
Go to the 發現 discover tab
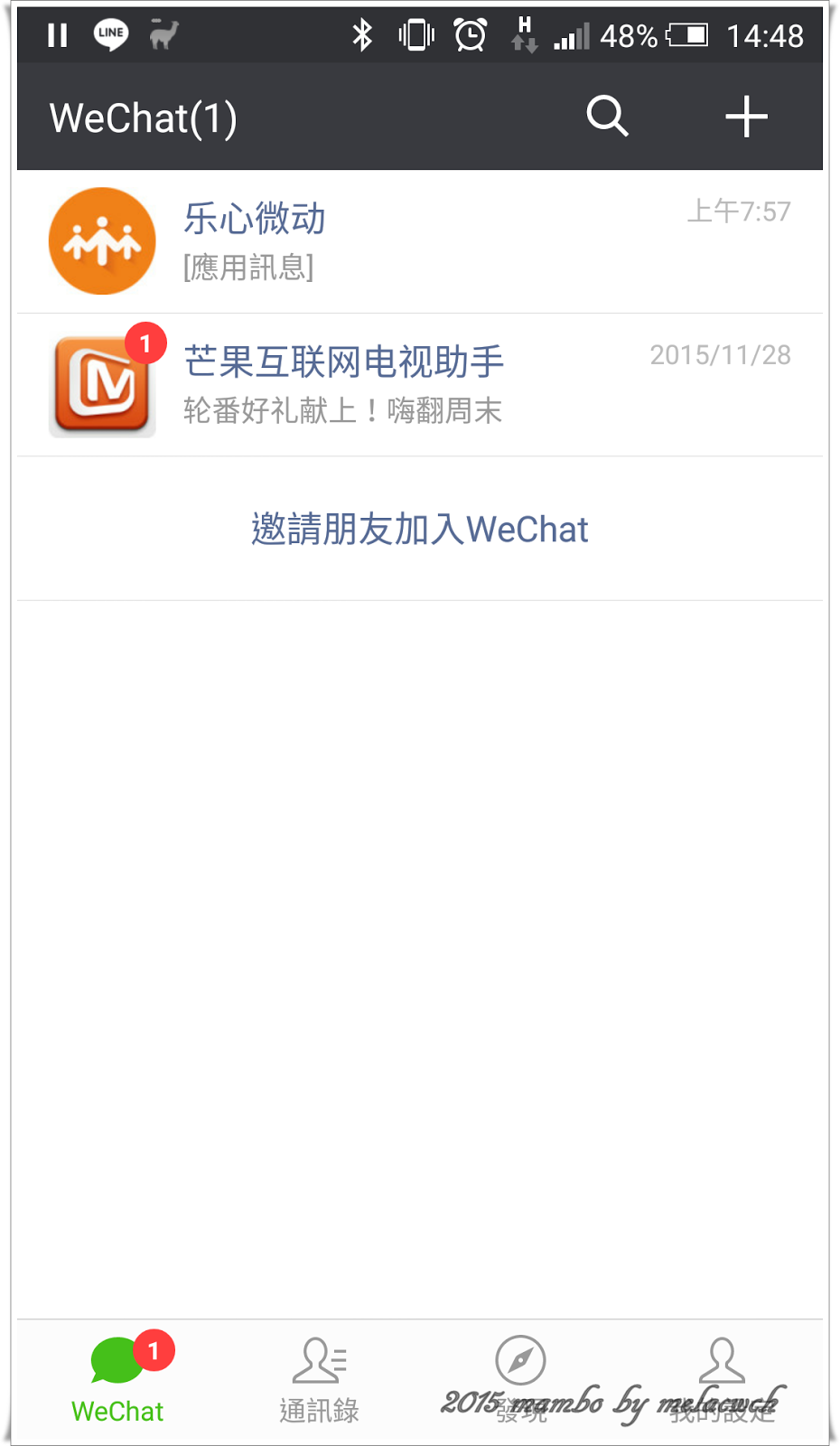click(x=521, y=1381)
